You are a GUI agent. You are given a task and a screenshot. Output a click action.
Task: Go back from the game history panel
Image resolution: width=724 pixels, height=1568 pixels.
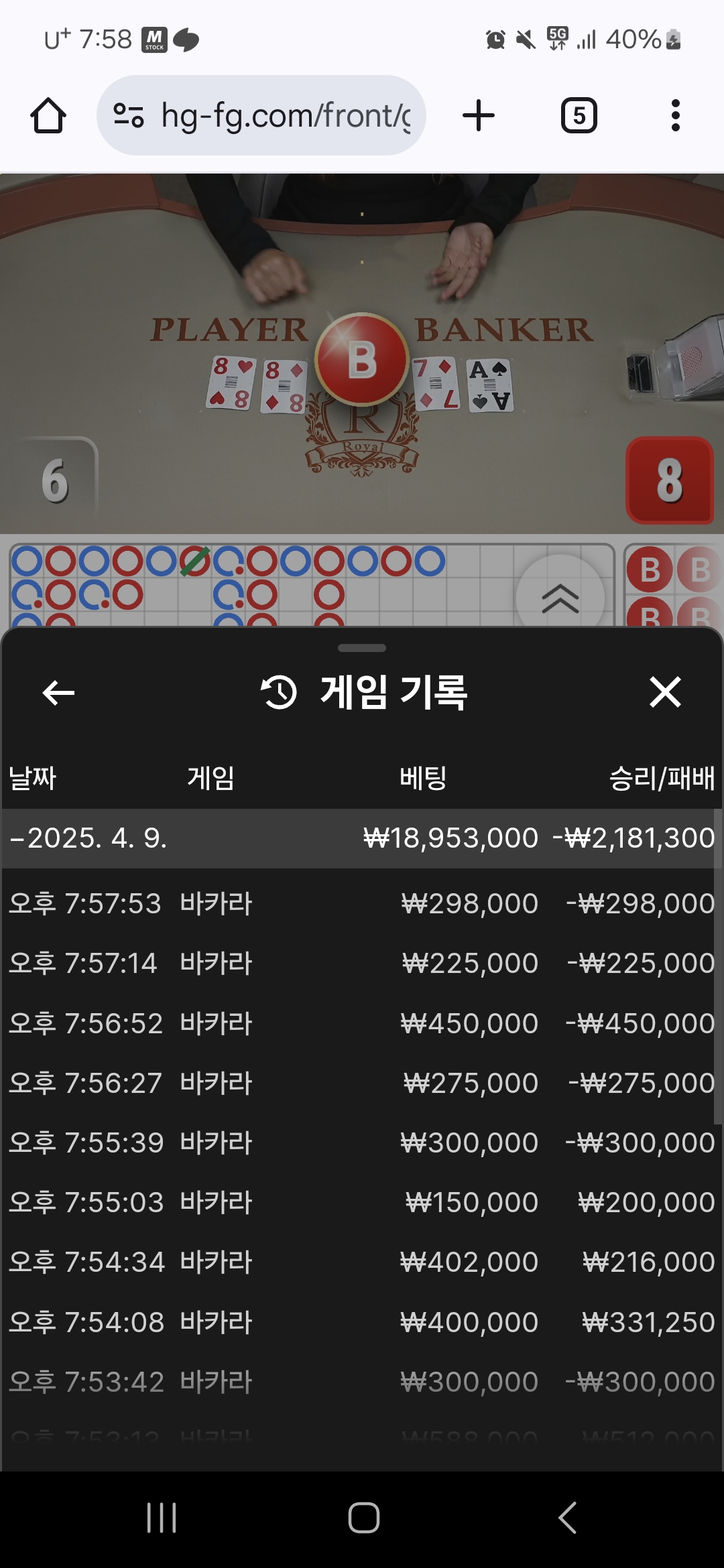coord(58,692)
